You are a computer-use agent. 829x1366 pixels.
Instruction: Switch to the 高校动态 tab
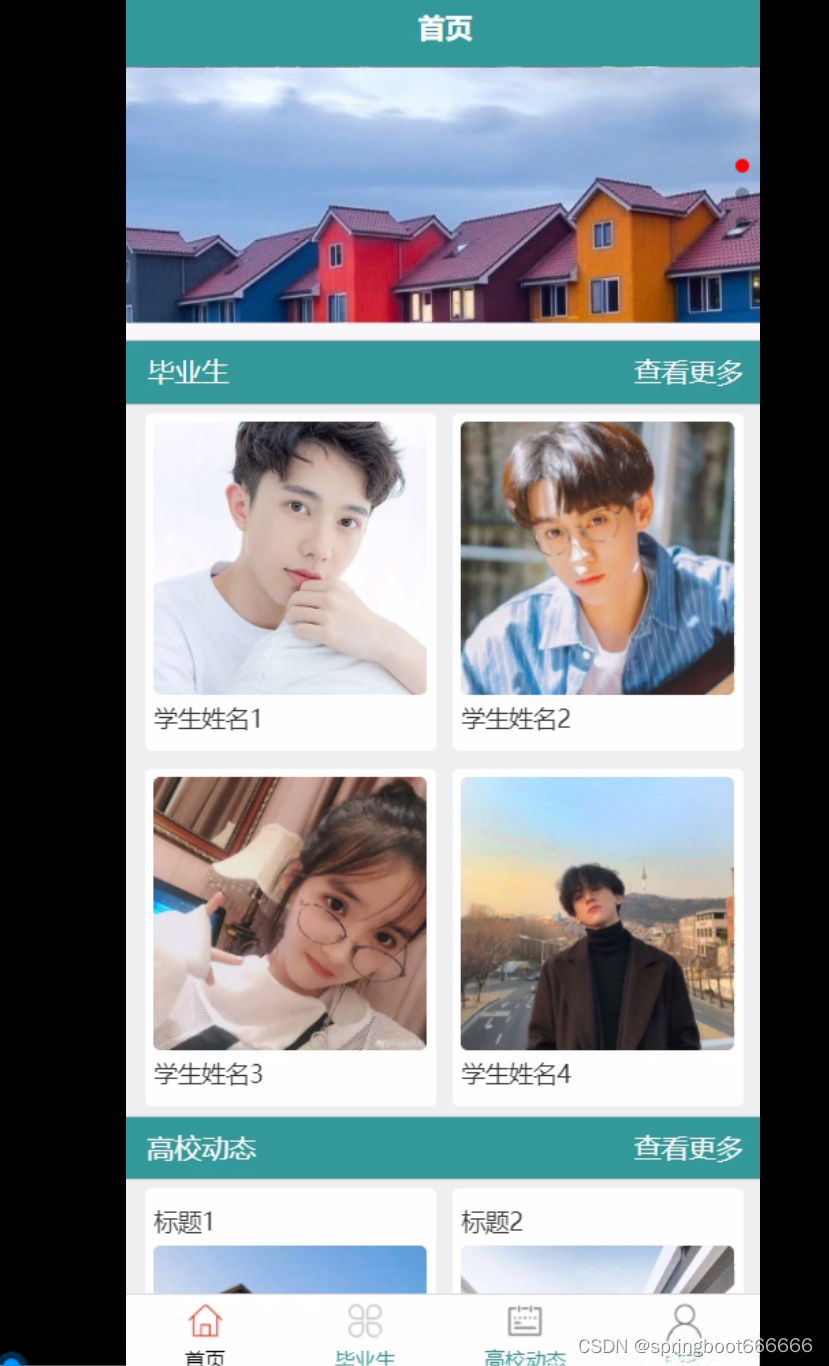click(525, 1330)
